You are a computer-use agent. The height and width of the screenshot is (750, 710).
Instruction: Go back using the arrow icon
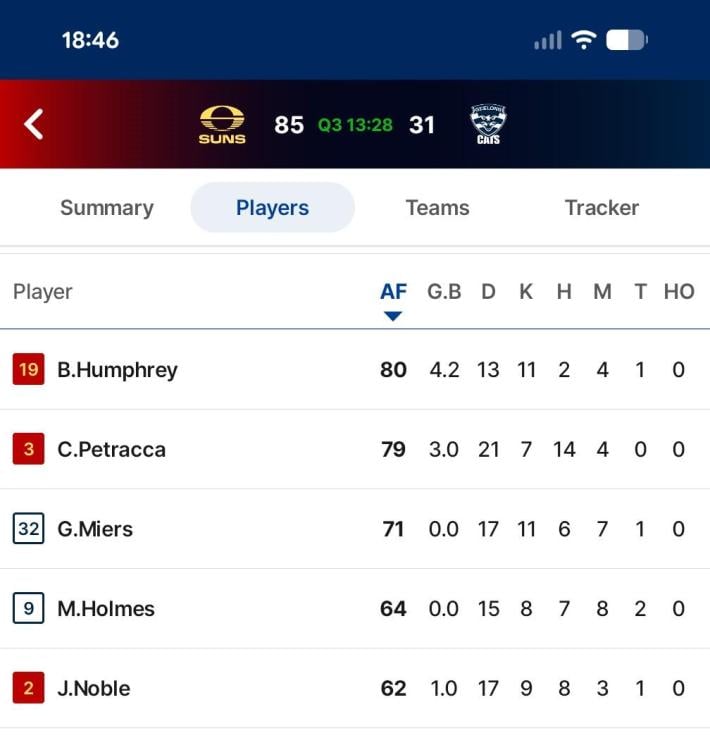coord(34,125)
